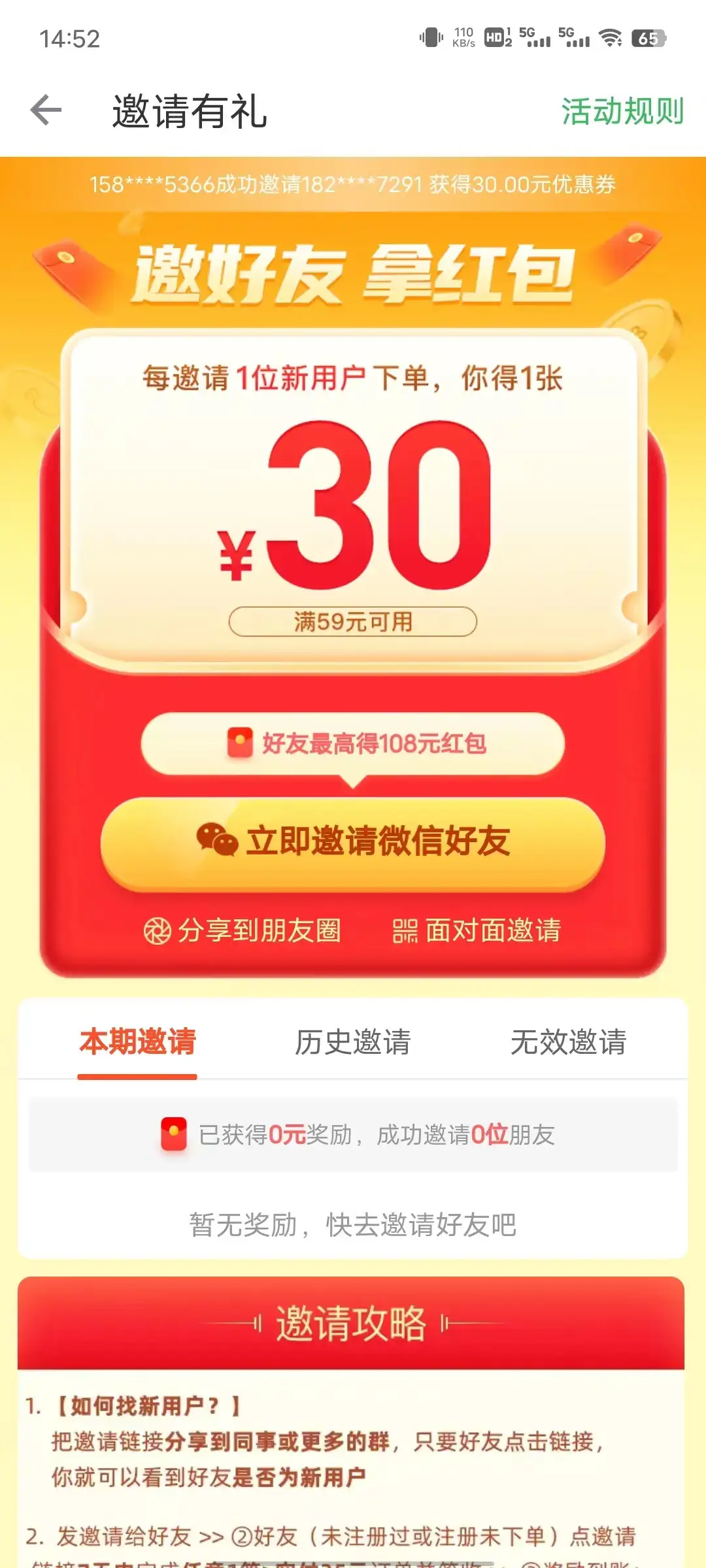Choose 面对面邀请 face-to-face invite

pos(477,930)
